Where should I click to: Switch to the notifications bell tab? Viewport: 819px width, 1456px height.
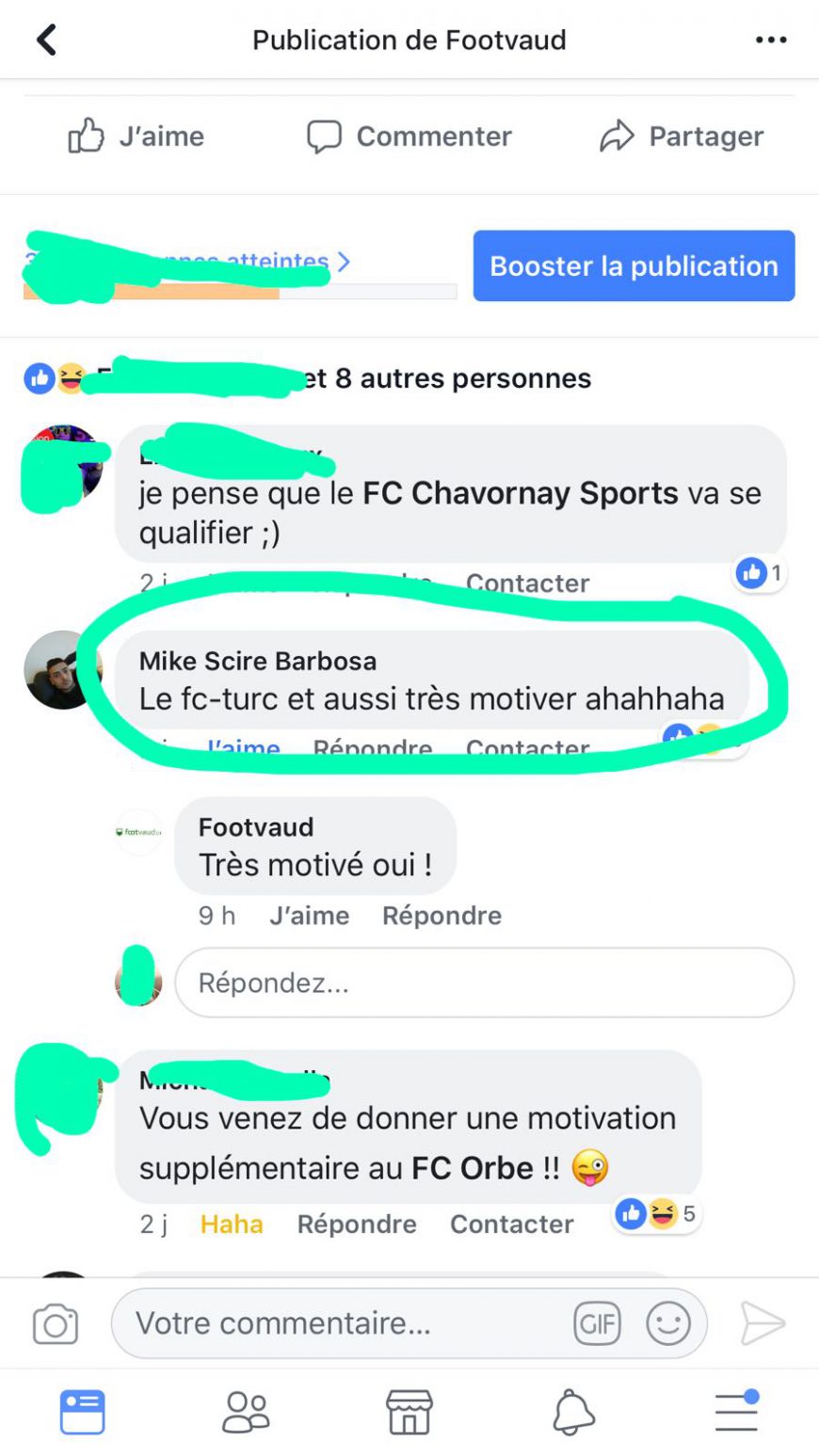pyautogui.click(x=573, y=1412)
